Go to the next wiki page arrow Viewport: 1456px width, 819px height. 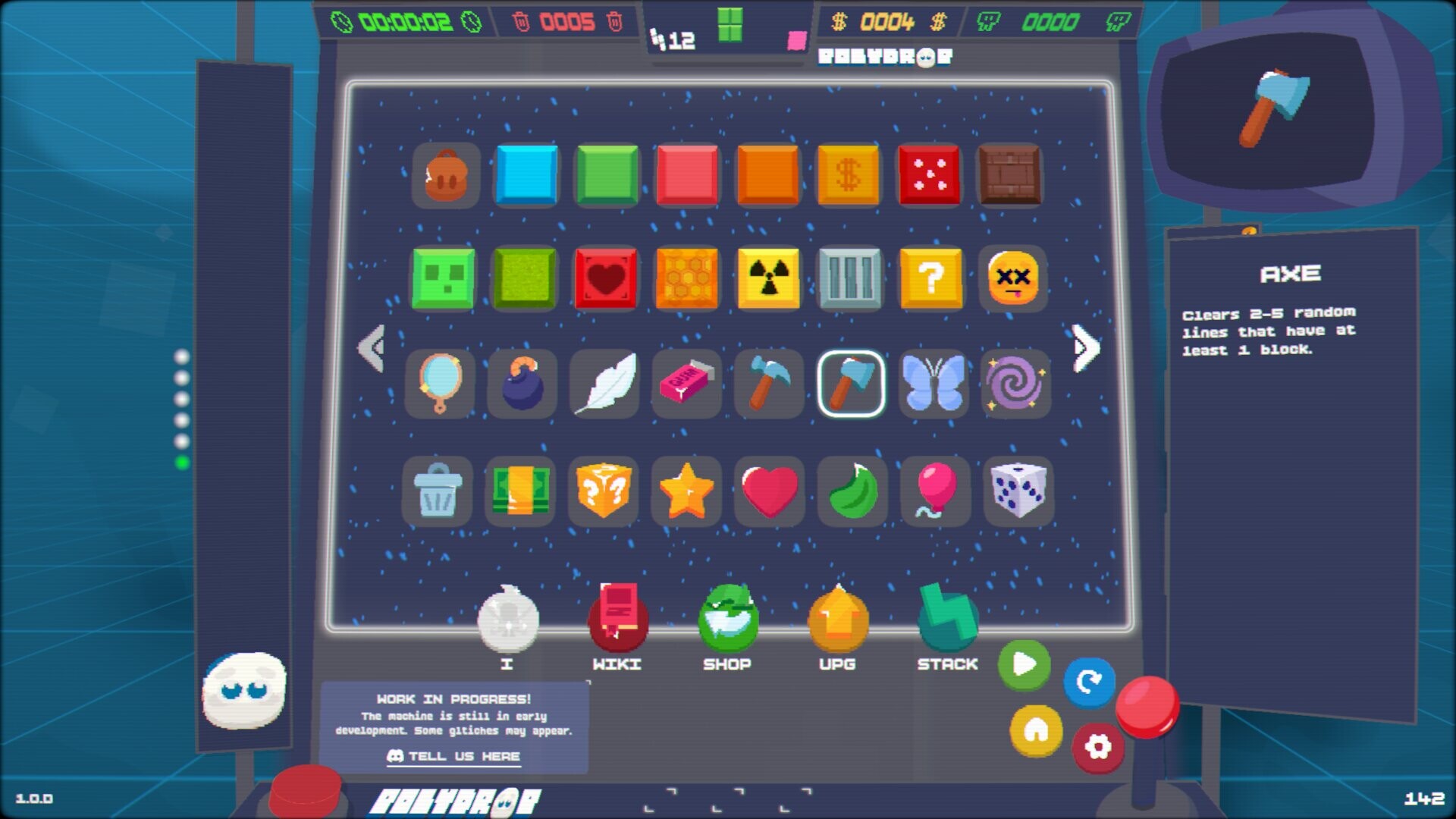click(x=1086, y=349)
